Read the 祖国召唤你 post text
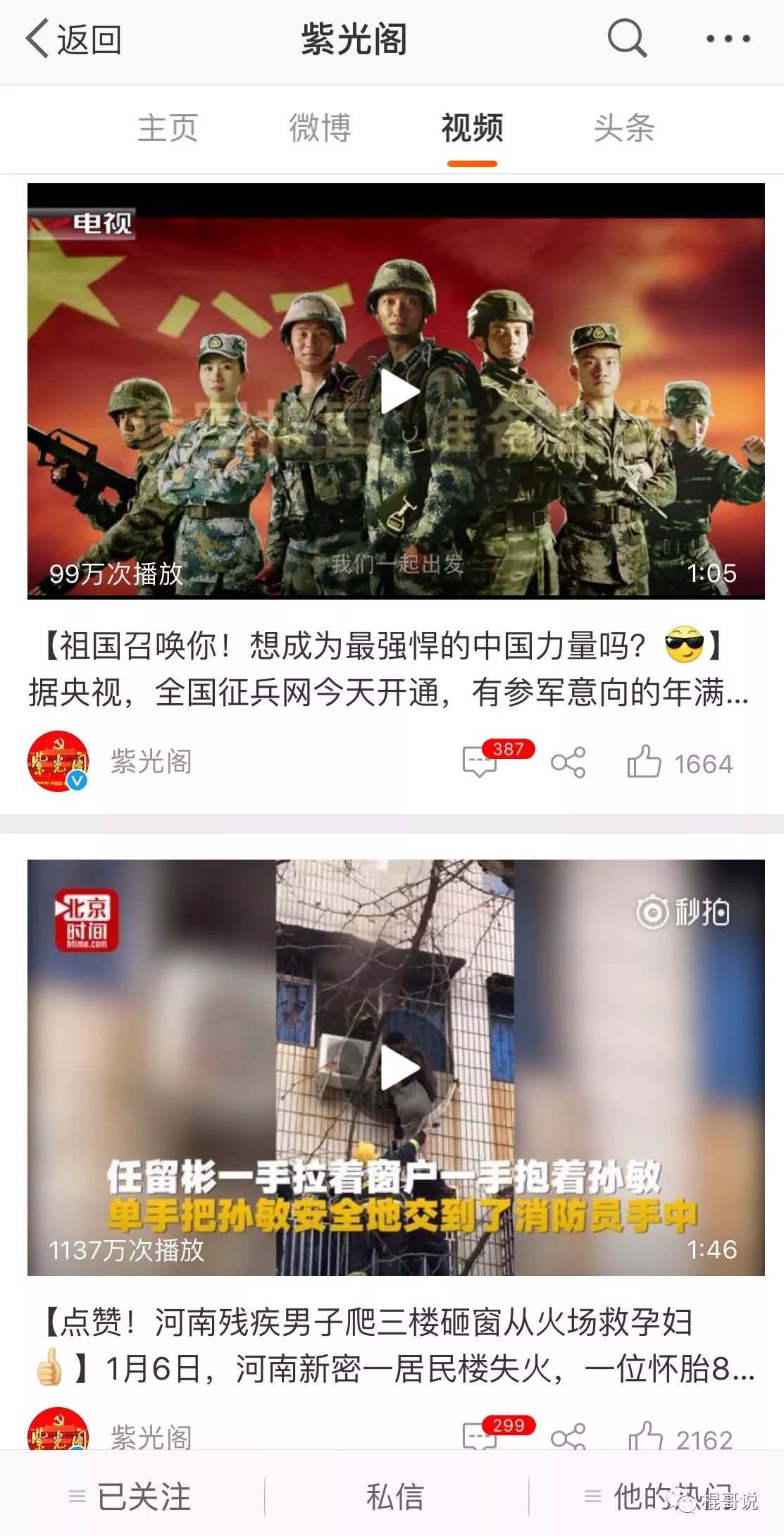Viewport: 784px width, 1536px height. coord(387,669)
